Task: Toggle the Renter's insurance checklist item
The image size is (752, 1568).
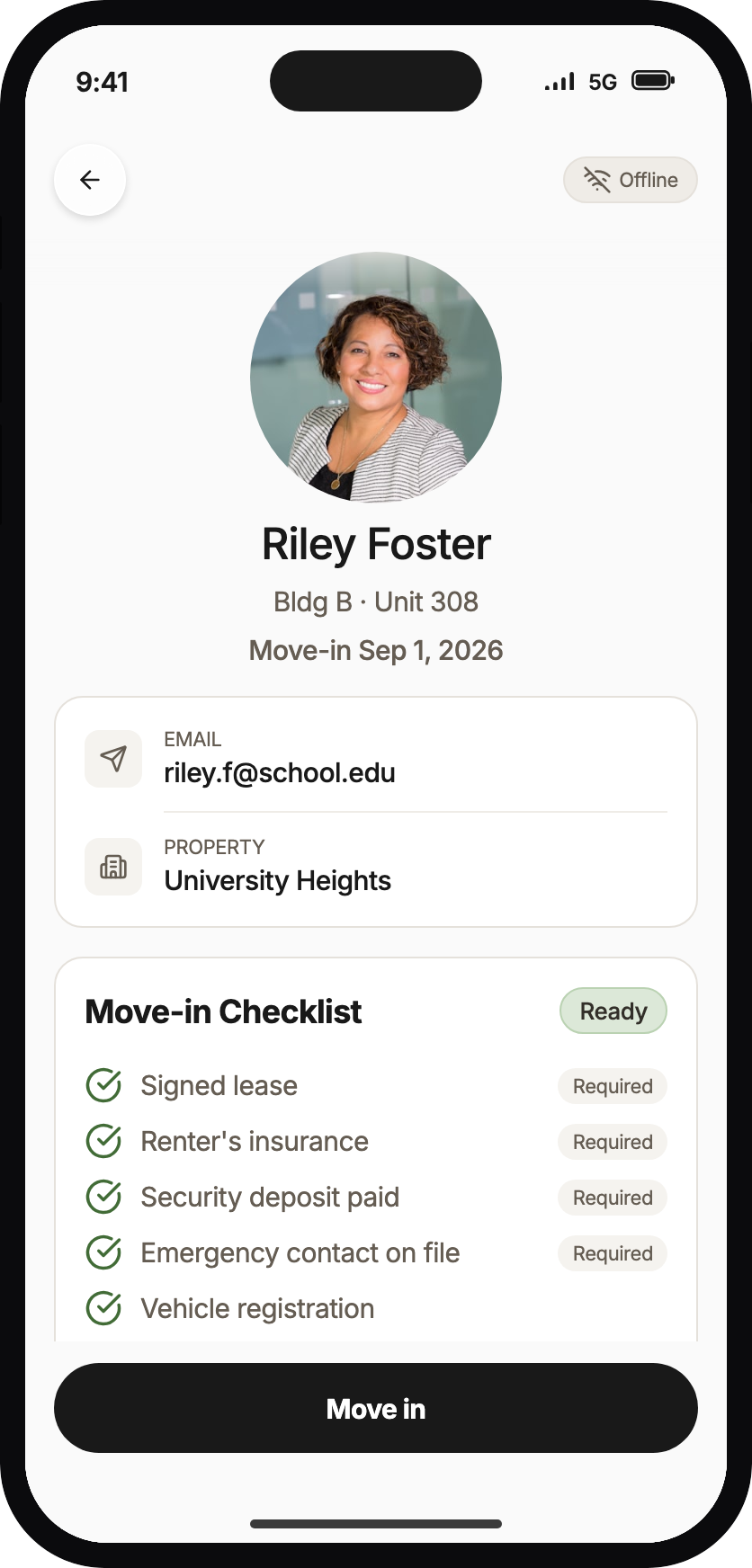Action: [x=376, y=1142]
